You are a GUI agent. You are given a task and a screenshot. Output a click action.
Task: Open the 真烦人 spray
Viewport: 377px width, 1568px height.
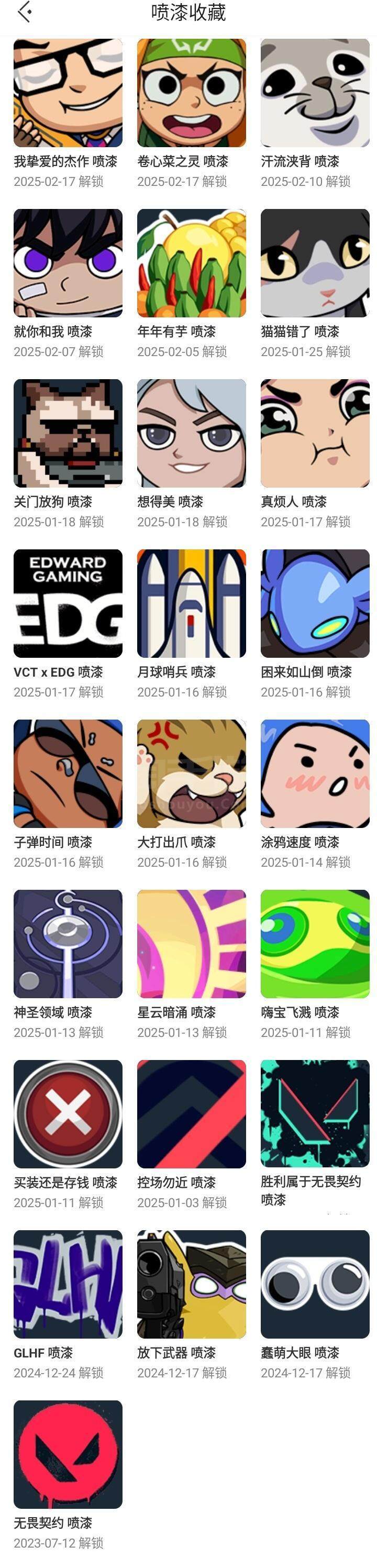(315, 434)
